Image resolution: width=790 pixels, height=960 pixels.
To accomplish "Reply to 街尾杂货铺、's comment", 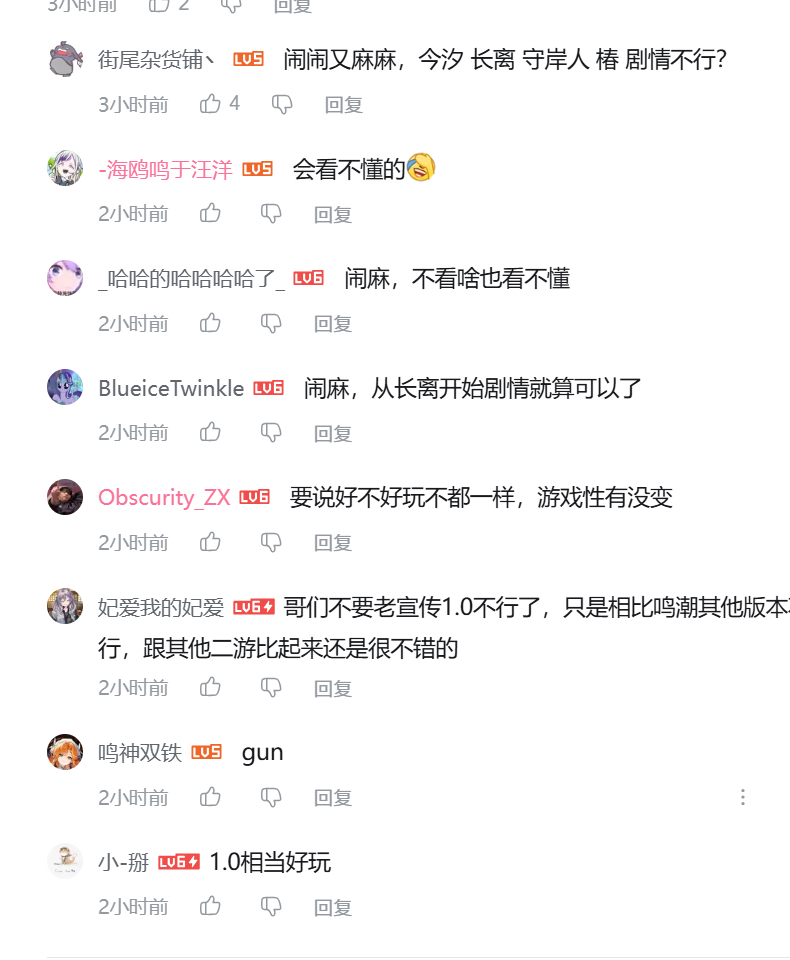I will [343, 104].
